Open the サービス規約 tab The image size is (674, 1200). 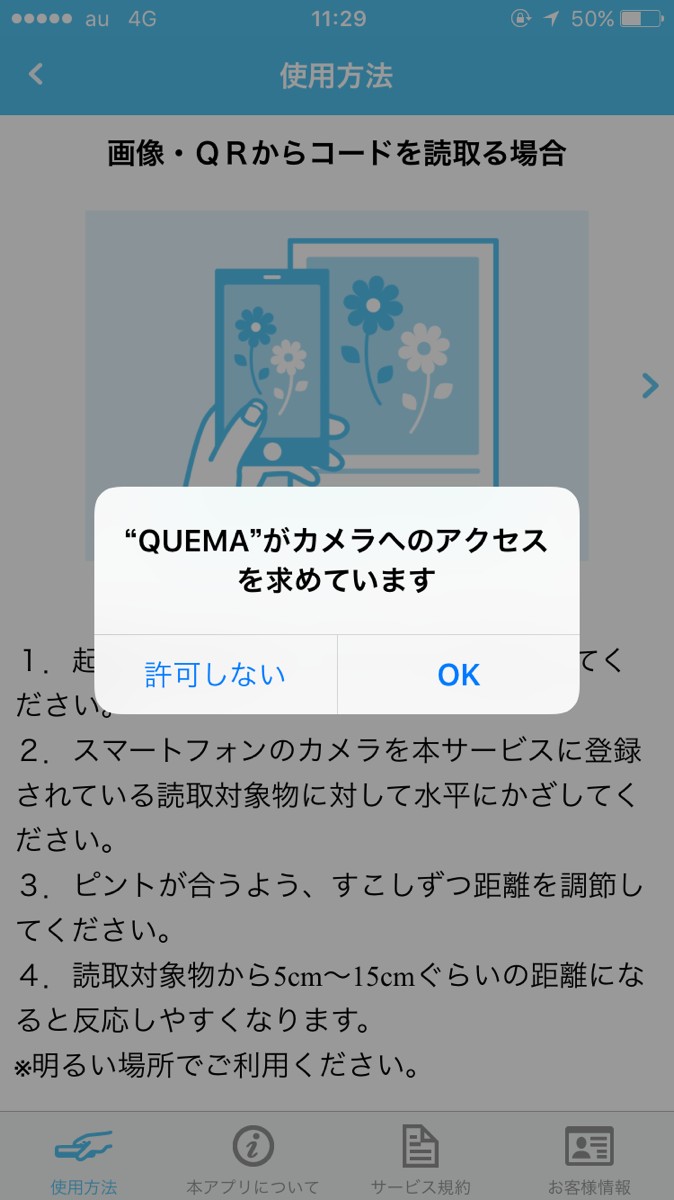pyautogui.click(x=420, y=1160)
